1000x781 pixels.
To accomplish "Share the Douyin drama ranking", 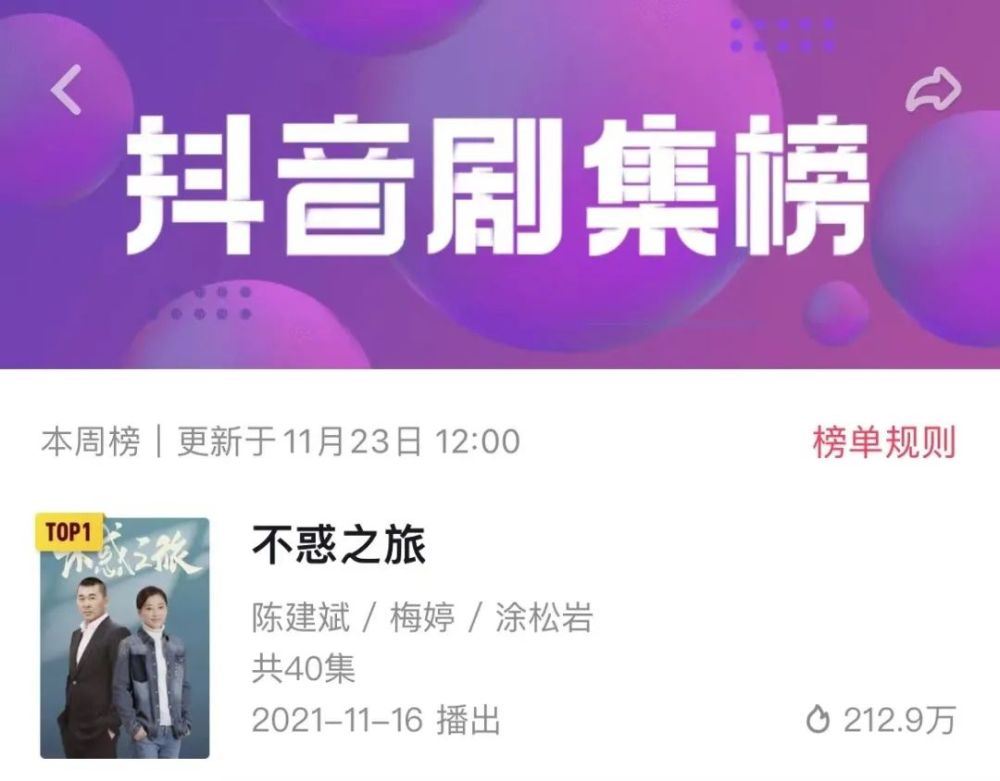I will pos(932,92).
